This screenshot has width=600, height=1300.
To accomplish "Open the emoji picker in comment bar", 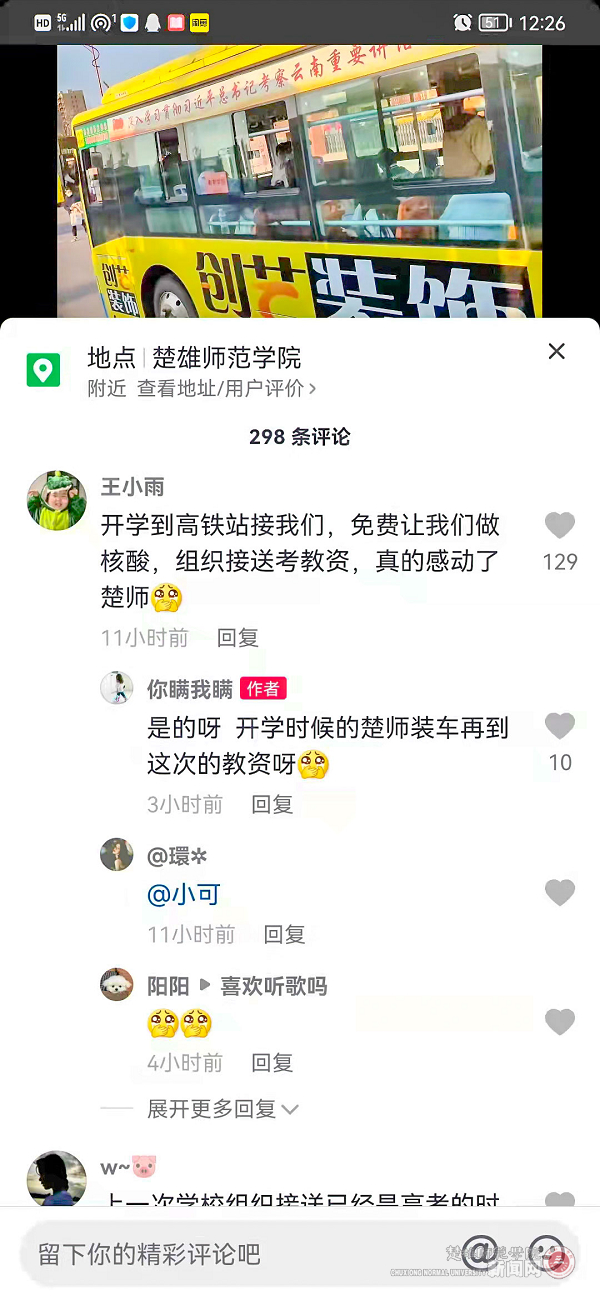I will 548,1251.
